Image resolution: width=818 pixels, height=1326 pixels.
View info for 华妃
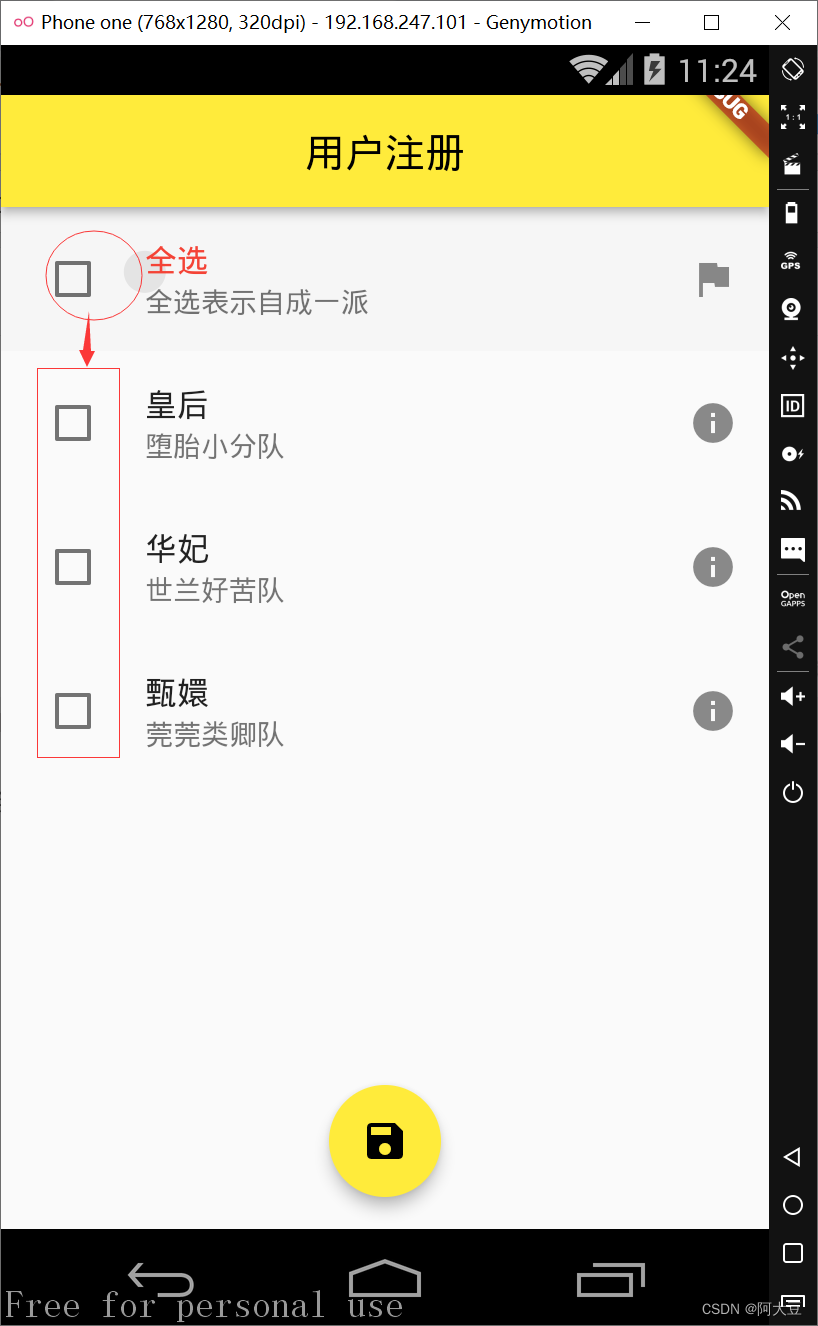coord(713,567)
